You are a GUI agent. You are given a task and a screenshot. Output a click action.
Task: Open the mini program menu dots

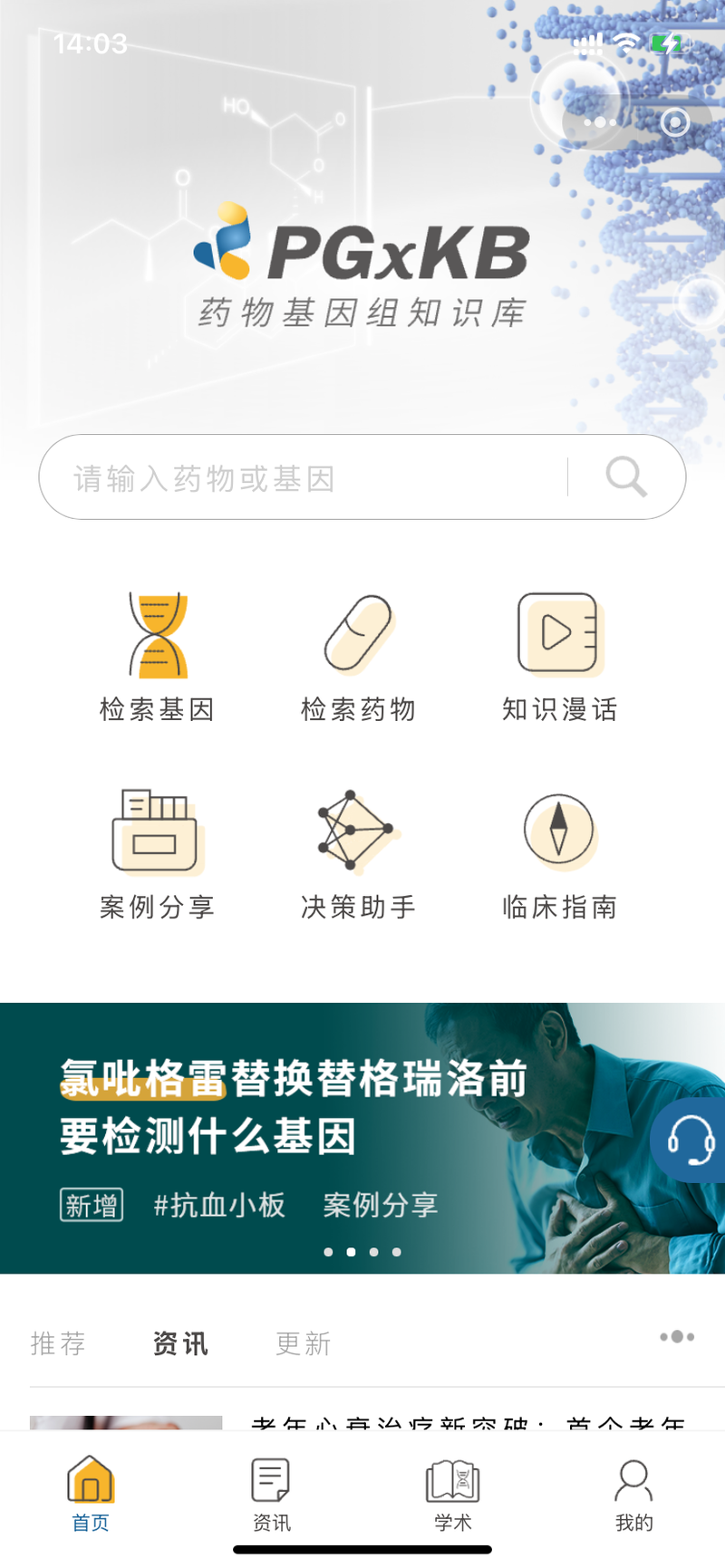(x=600, y=122)
